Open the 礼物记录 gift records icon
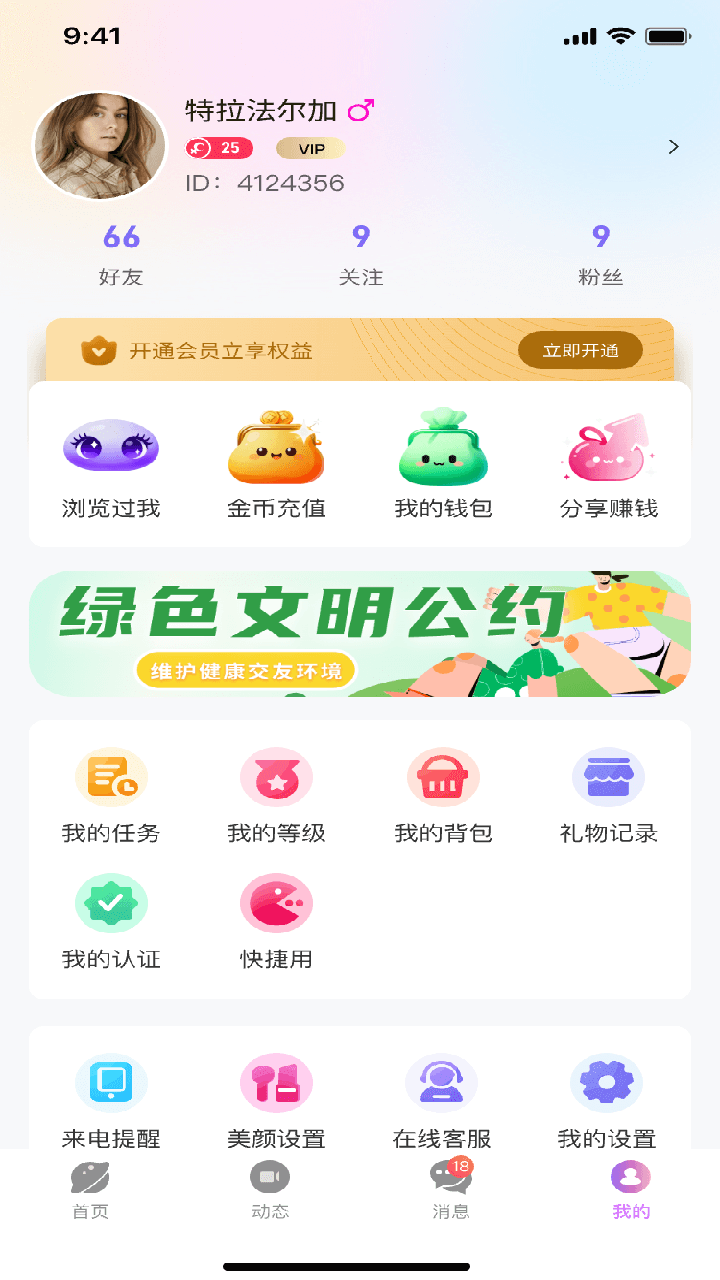The height and width of the screenshot is (1280, 720). 608,777
